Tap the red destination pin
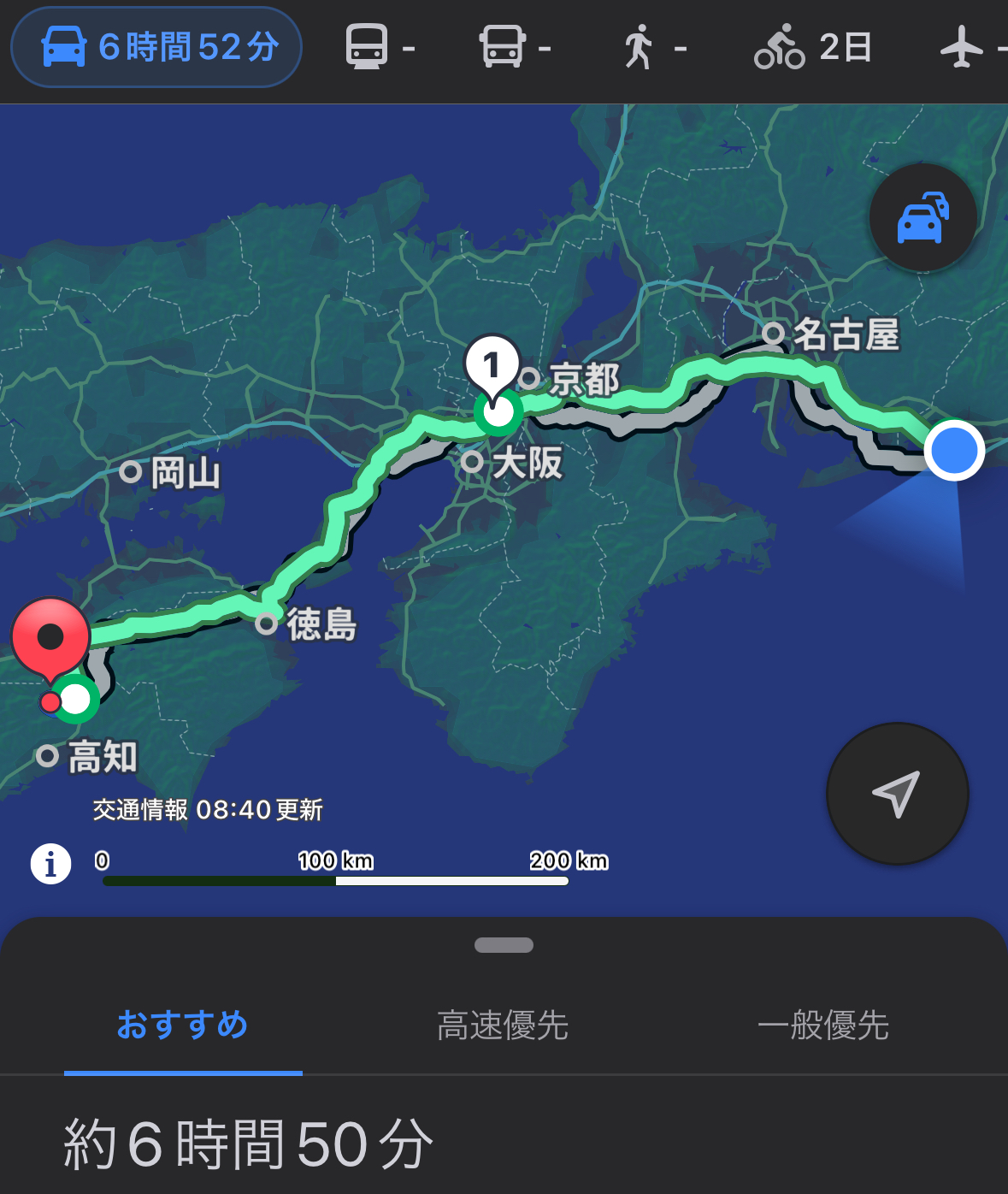 [50, 638]
